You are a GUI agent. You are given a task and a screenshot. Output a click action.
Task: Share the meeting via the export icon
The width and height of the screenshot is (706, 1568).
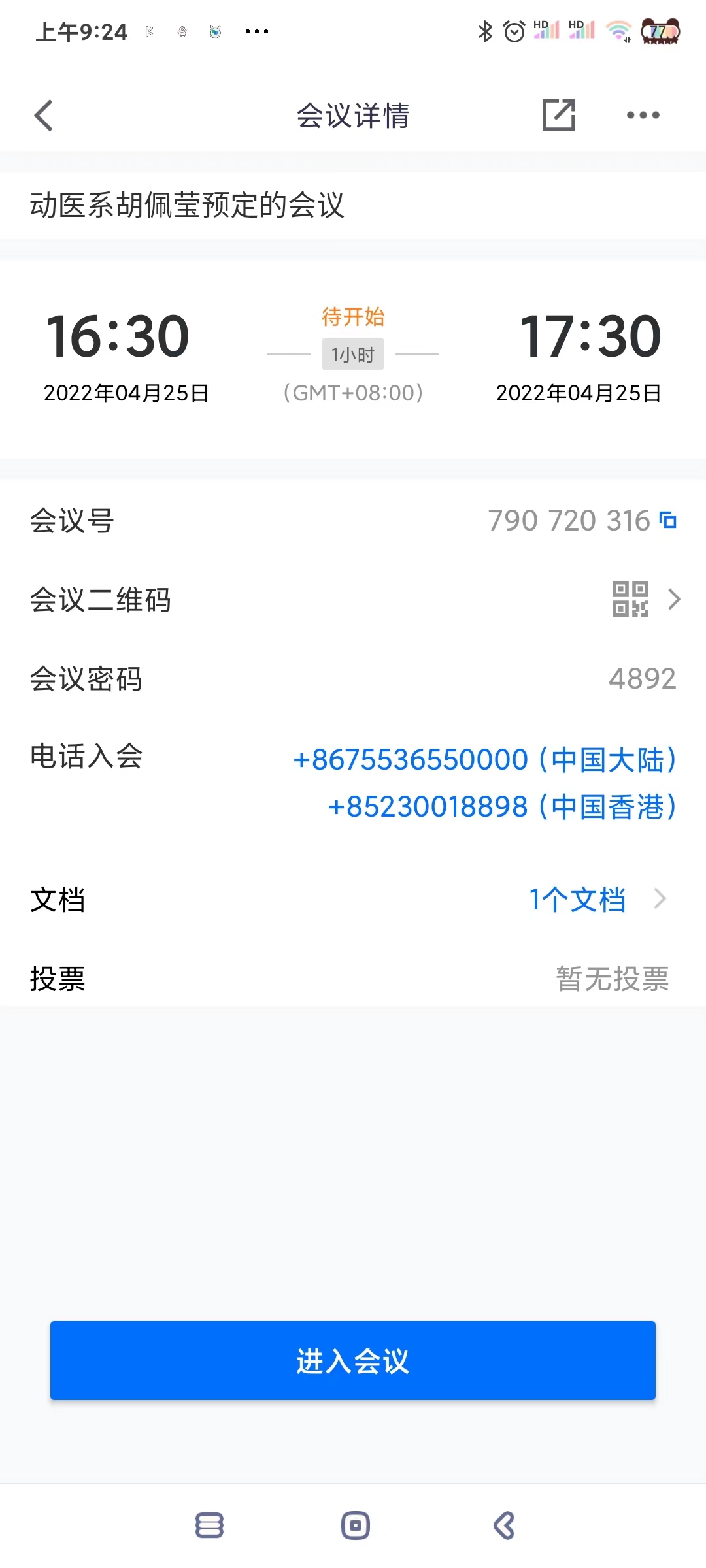pyautogui.click(x=559, y=115)
